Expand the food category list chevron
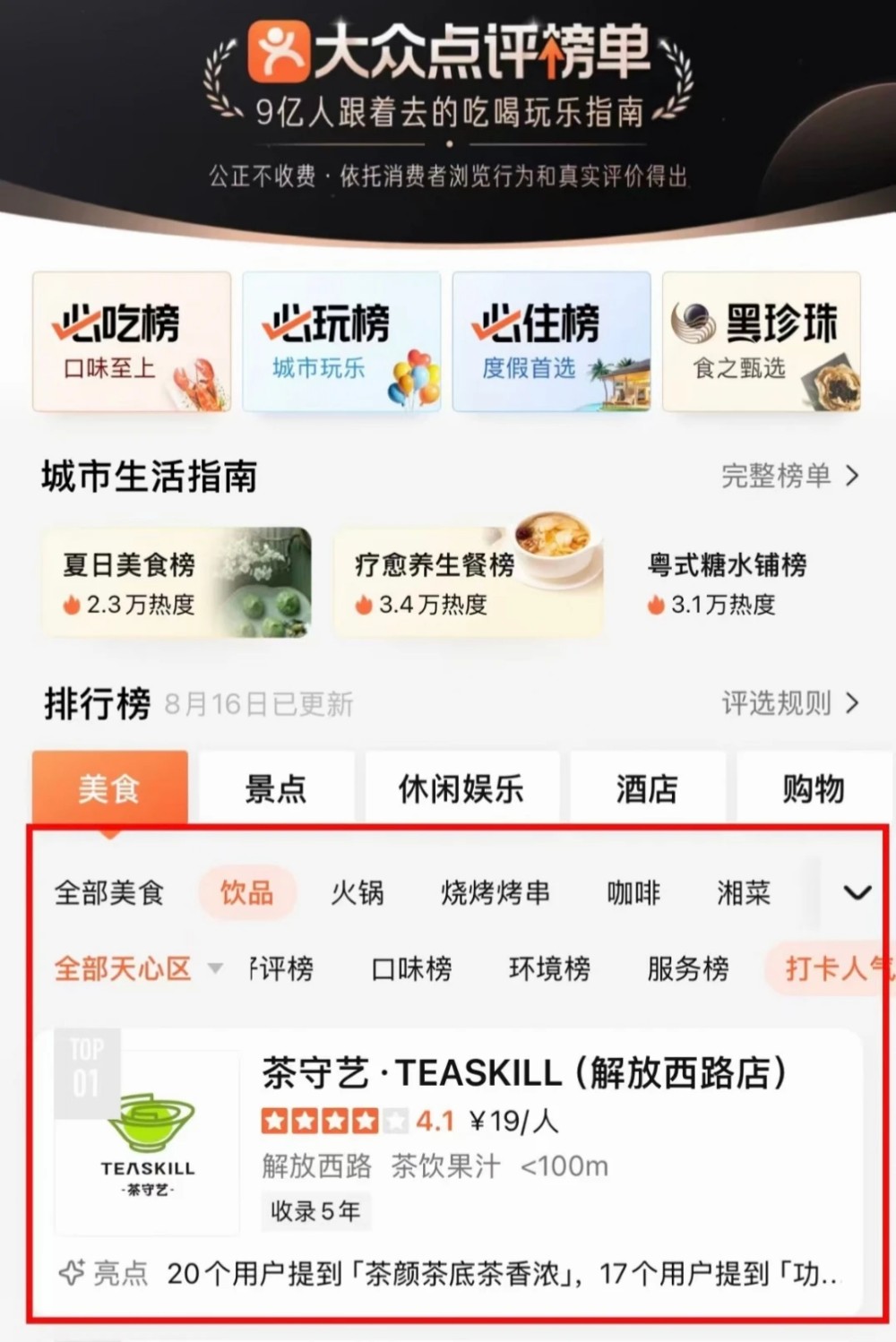This screenshot has height=1342, width=896. click(857, 892)
